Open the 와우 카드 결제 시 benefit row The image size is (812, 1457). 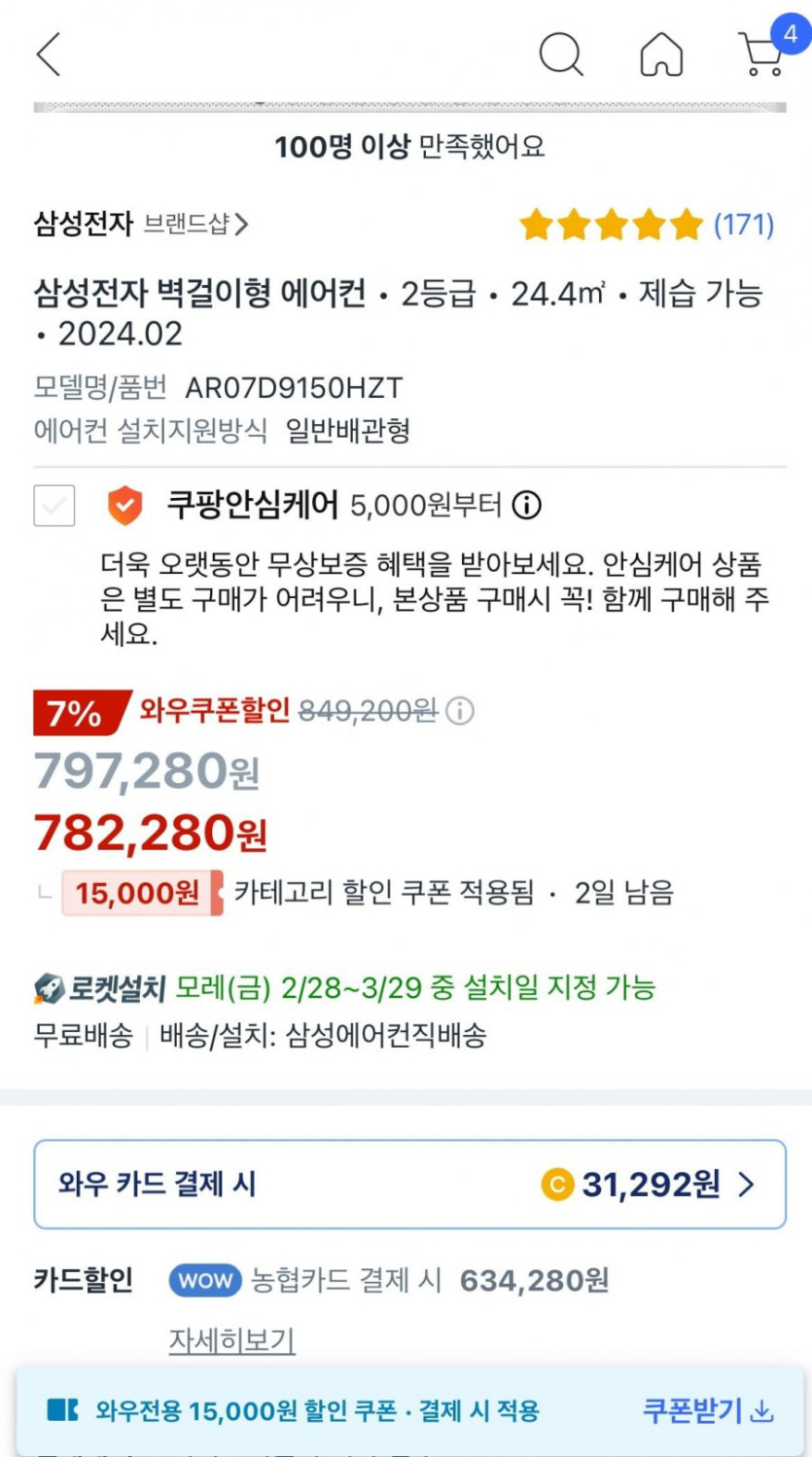pyautogui.click(x=409, y=1184)
